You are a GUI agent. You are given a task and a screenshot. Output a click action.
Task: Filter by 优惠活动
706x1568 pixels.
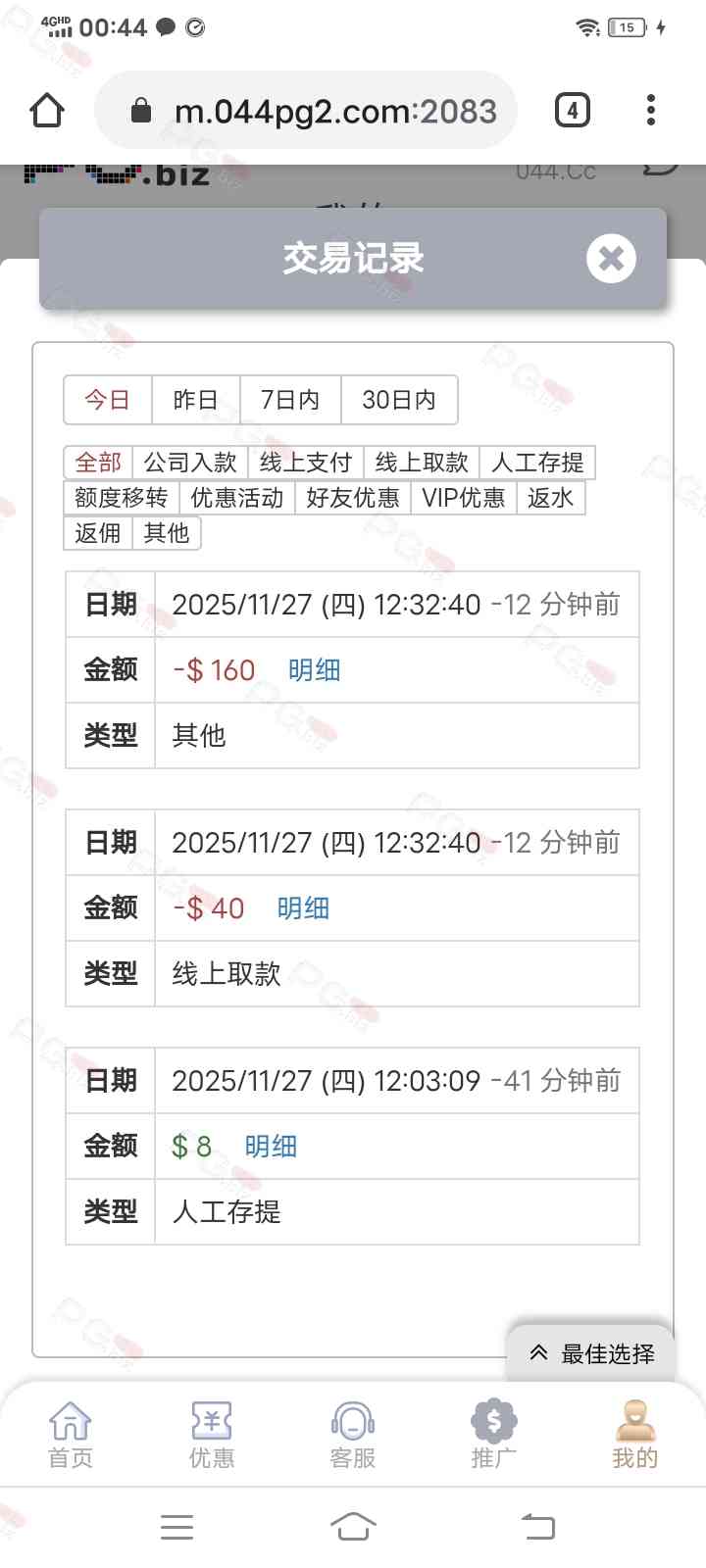pyautogui.click(x=236, y=498)
